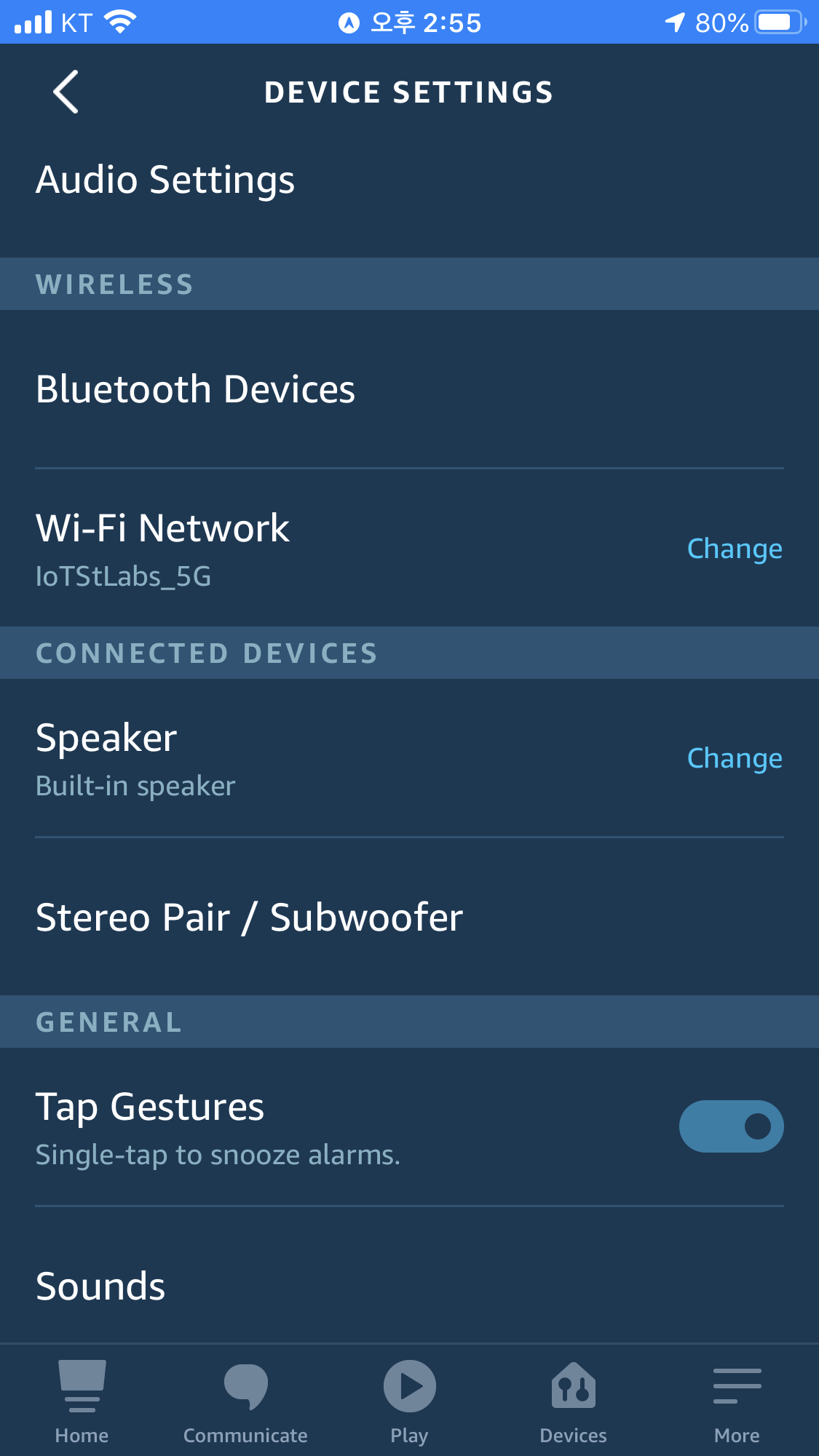The width and height of the screenshot is (819, 1456).
Task: Open Bluetooth Devices list
Action: 195,389
